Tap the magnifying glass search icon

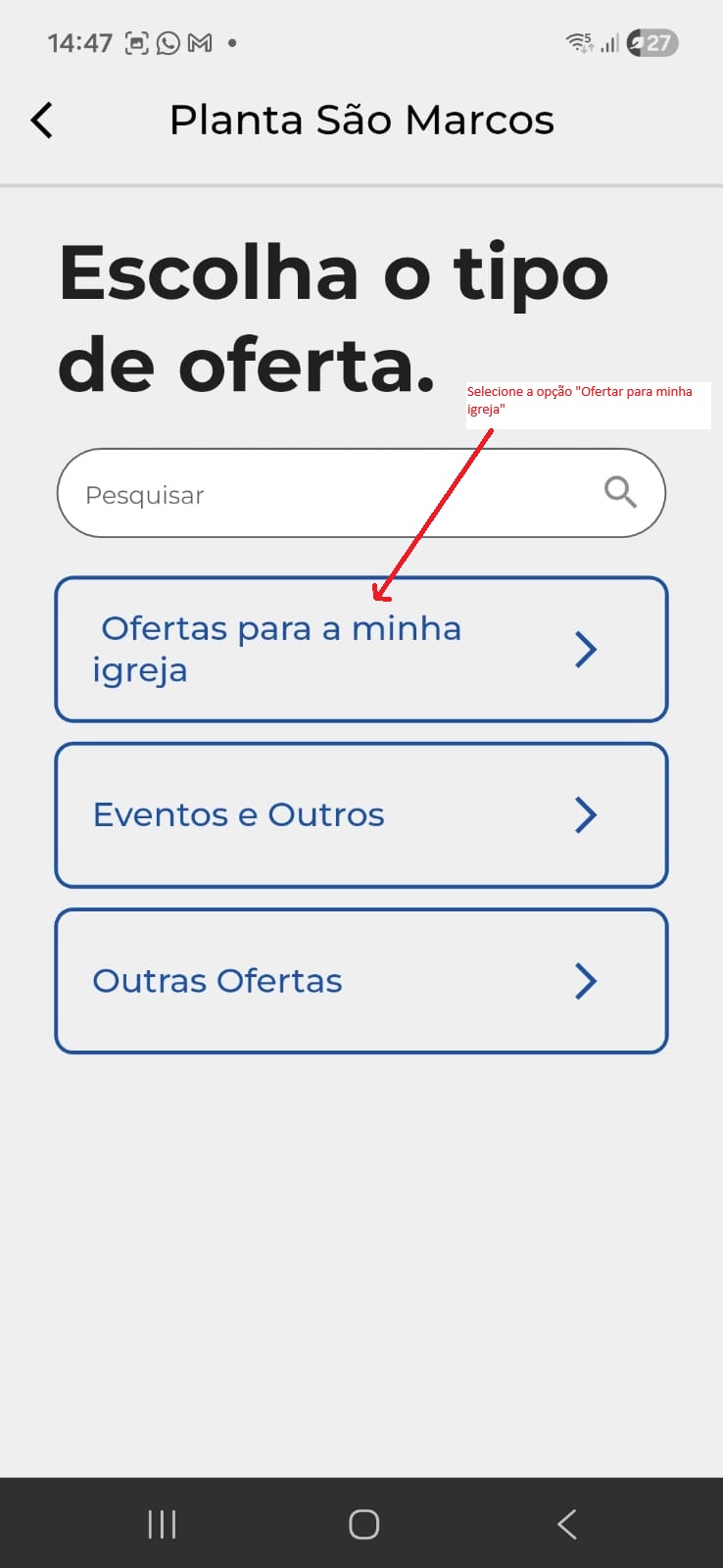620,492
